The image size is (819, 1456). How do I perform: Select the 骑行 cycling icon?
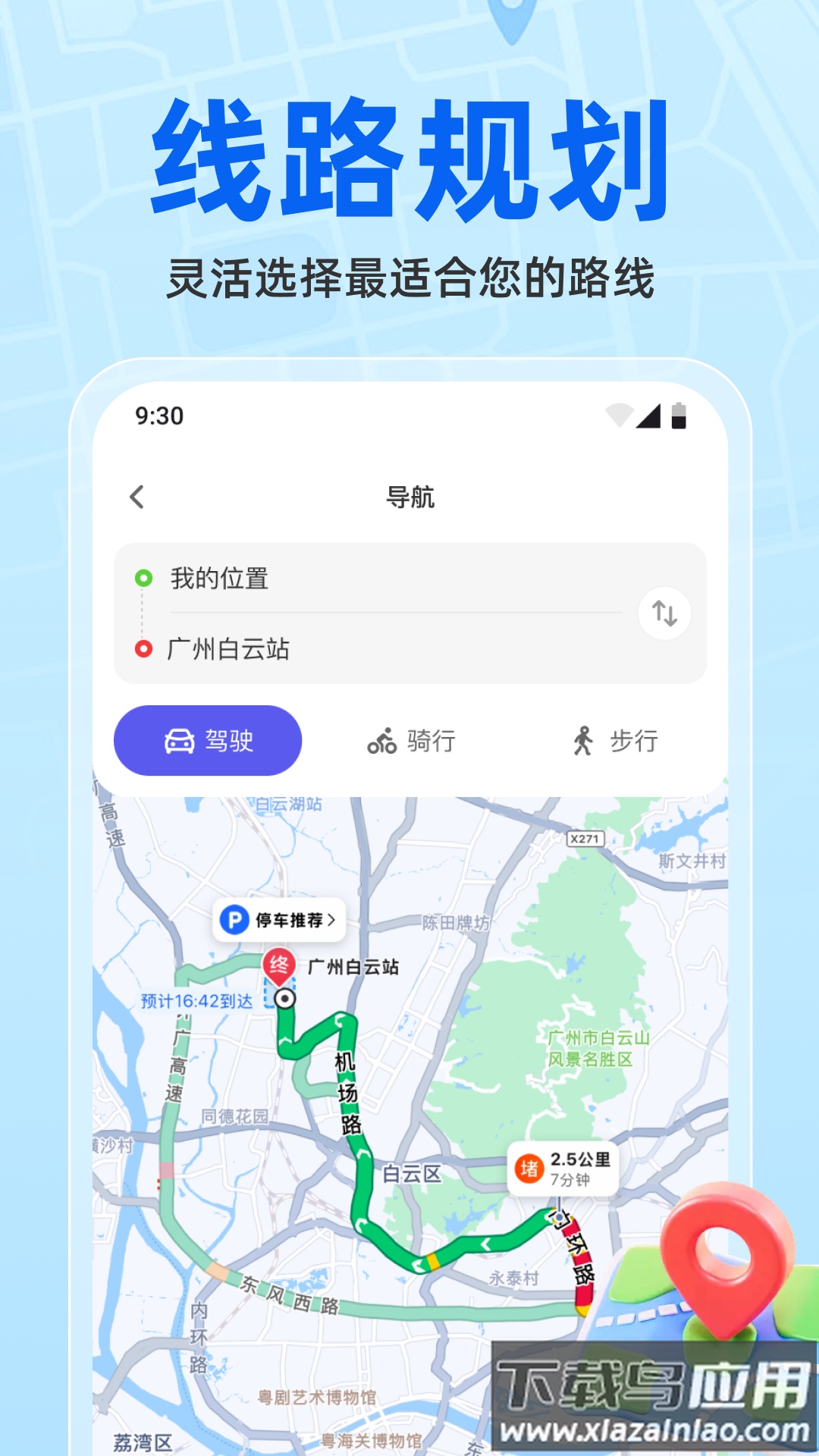[x=383, y=741]
